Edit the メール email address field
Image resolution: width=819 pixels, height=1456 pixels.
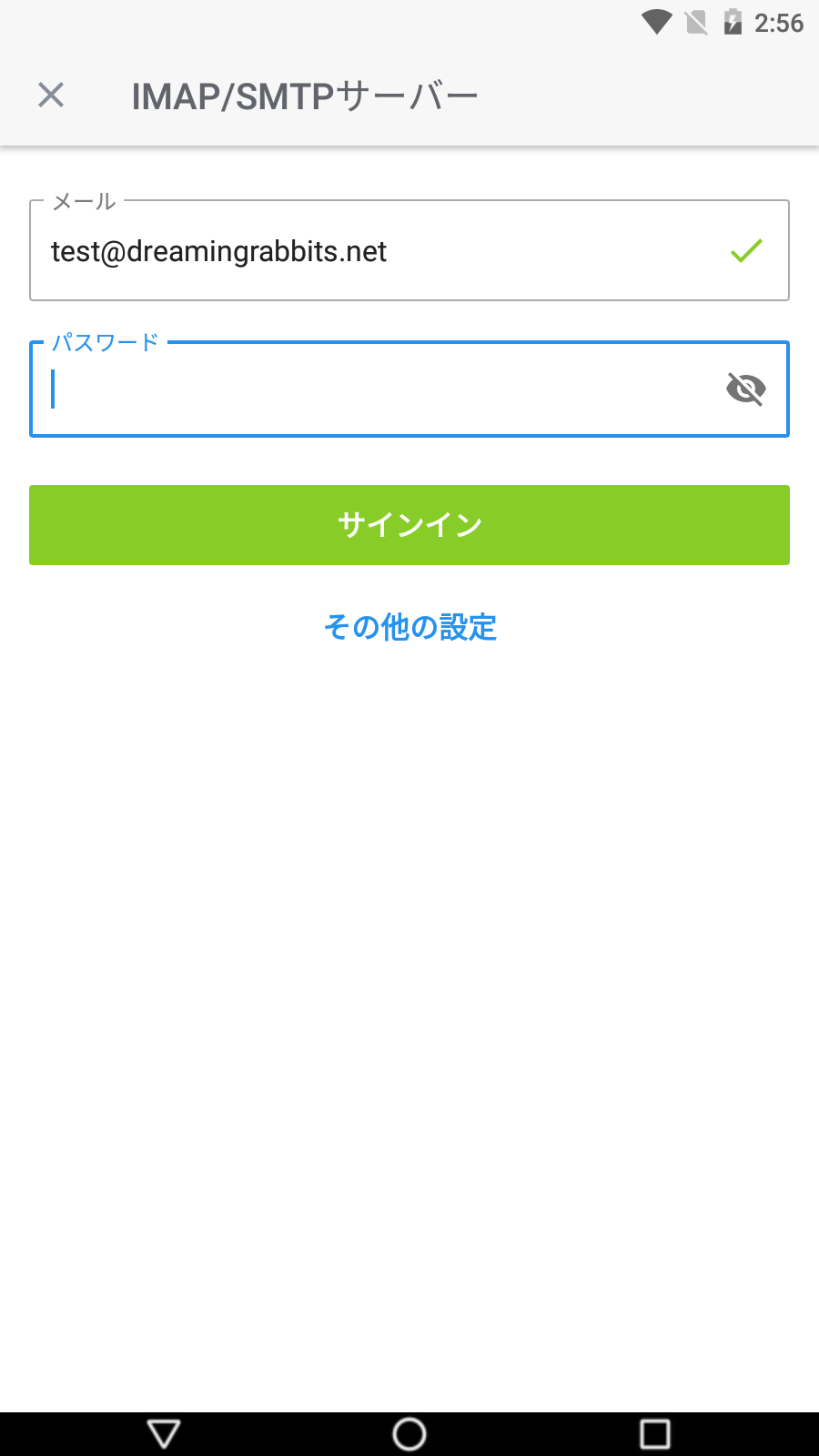409,250
